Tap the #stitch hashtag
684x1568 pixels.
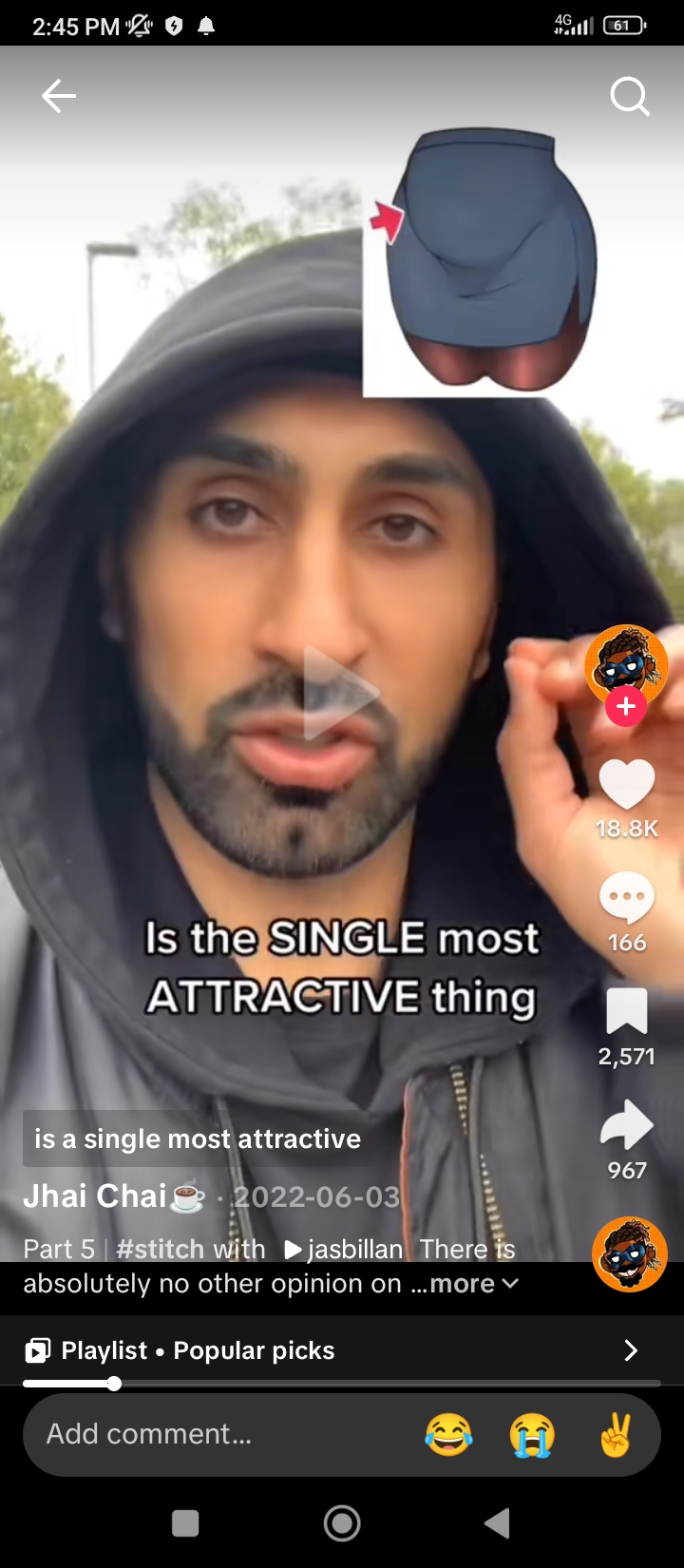coord(160,1249)
